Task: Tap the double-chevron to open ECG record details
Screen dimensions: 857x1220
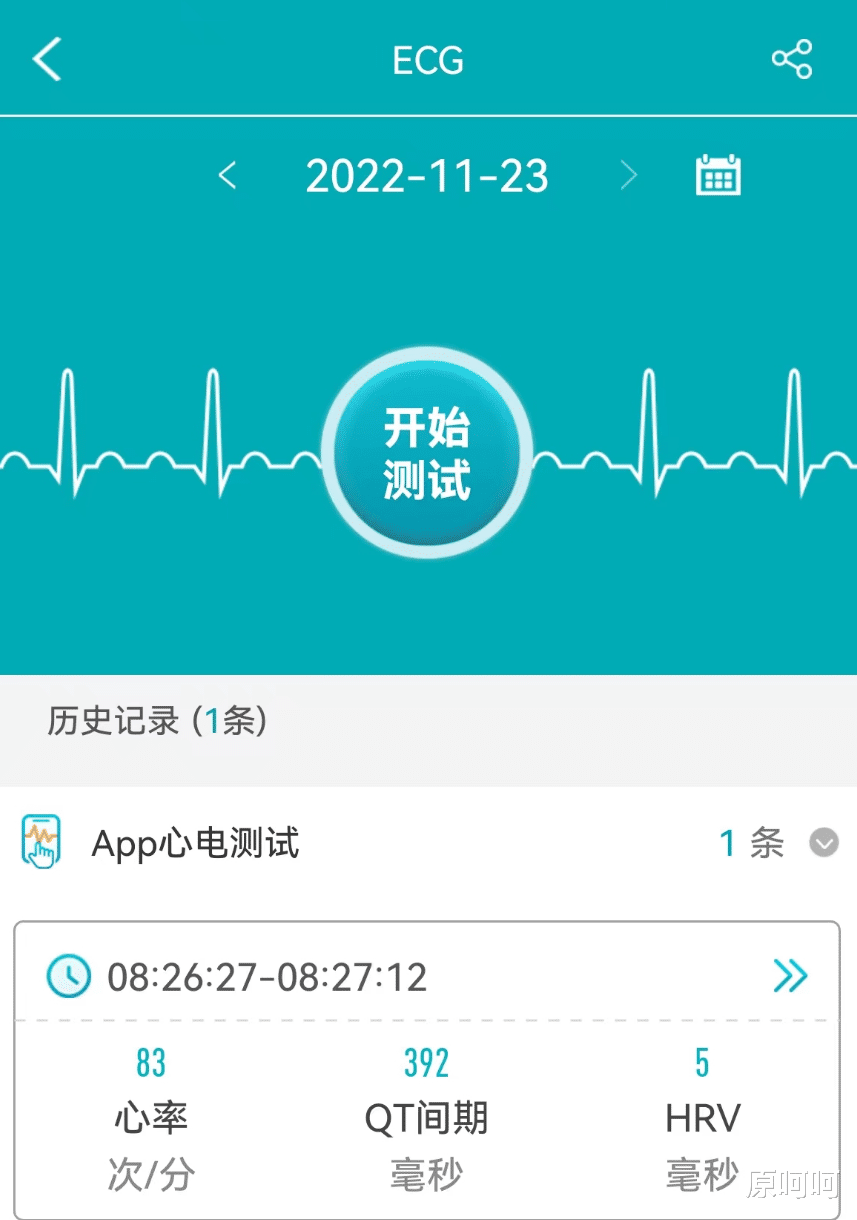Action: coord(791,976)
